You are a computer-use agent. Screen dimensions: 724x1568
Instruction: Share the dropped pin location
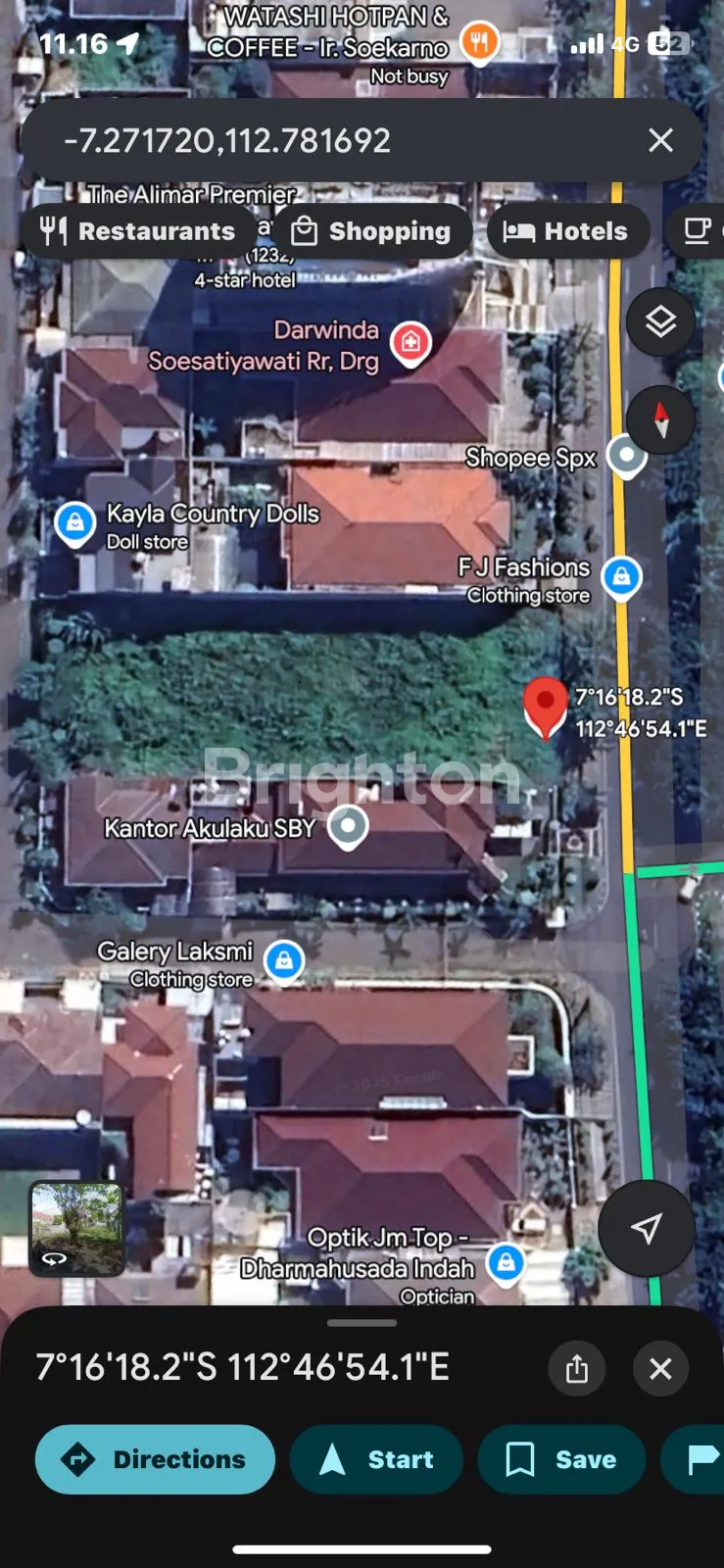point(577,1368)
